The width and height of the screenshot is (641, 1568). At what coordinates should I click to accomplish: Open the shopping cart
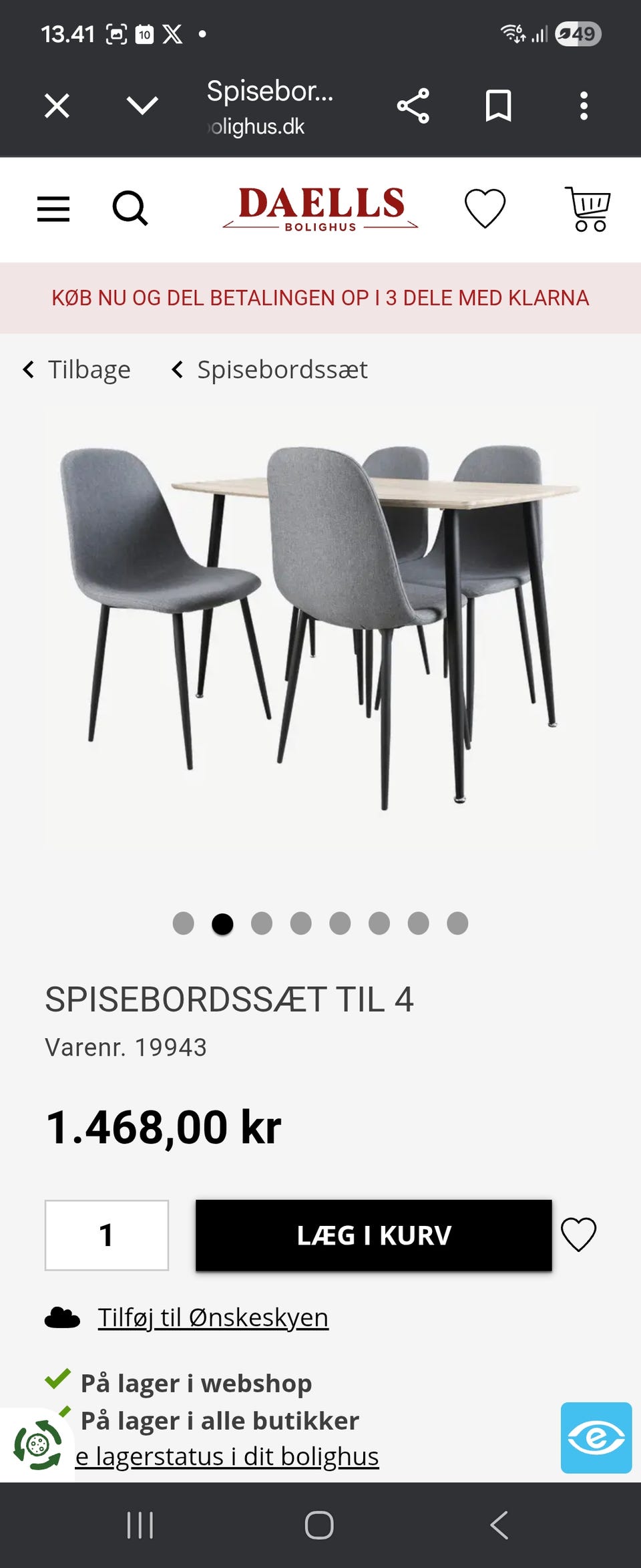[x=588, y=209]
